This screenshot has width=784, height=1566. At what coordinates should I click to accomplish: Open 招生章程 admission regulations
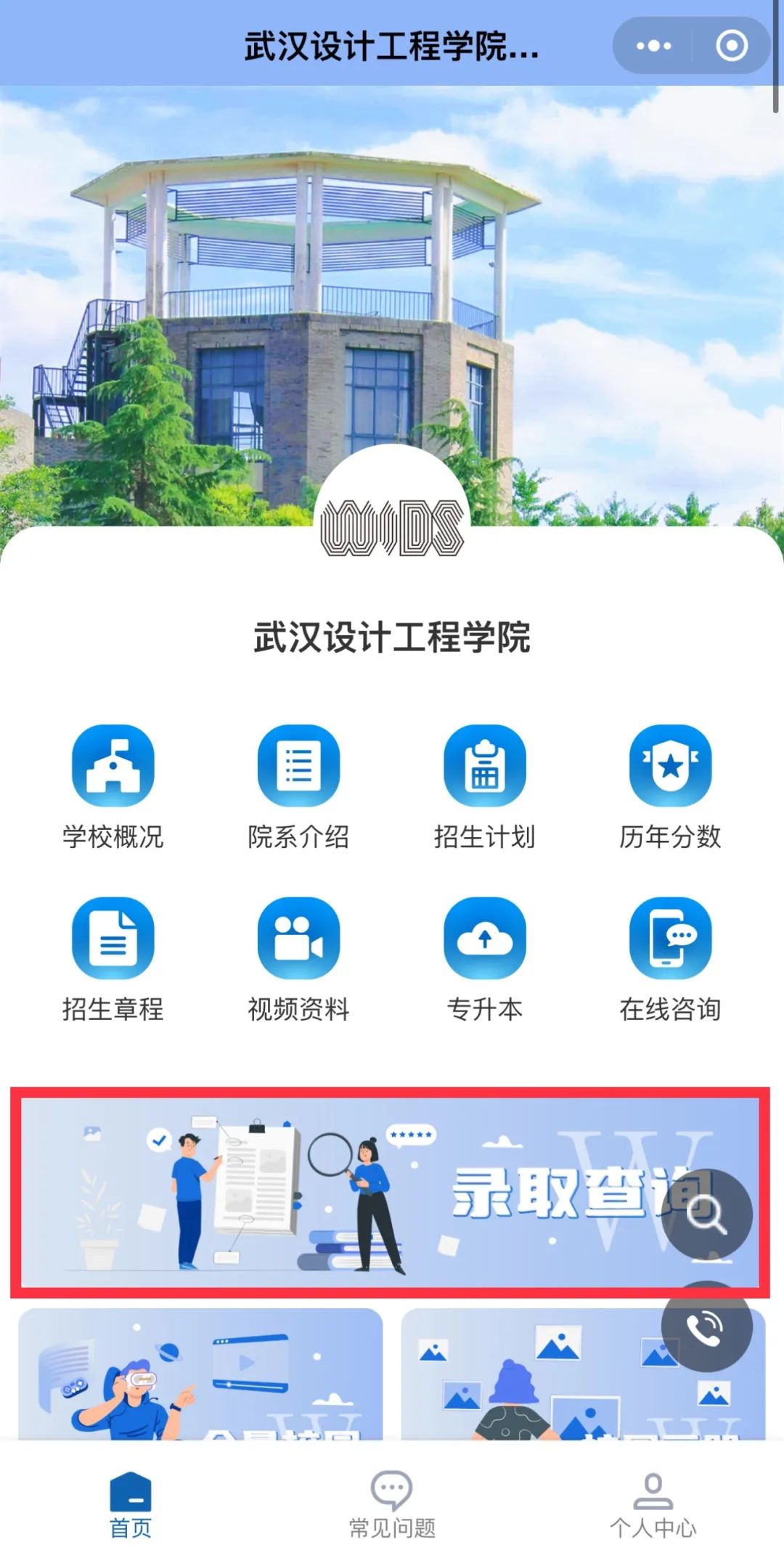(x=113, y=958)
